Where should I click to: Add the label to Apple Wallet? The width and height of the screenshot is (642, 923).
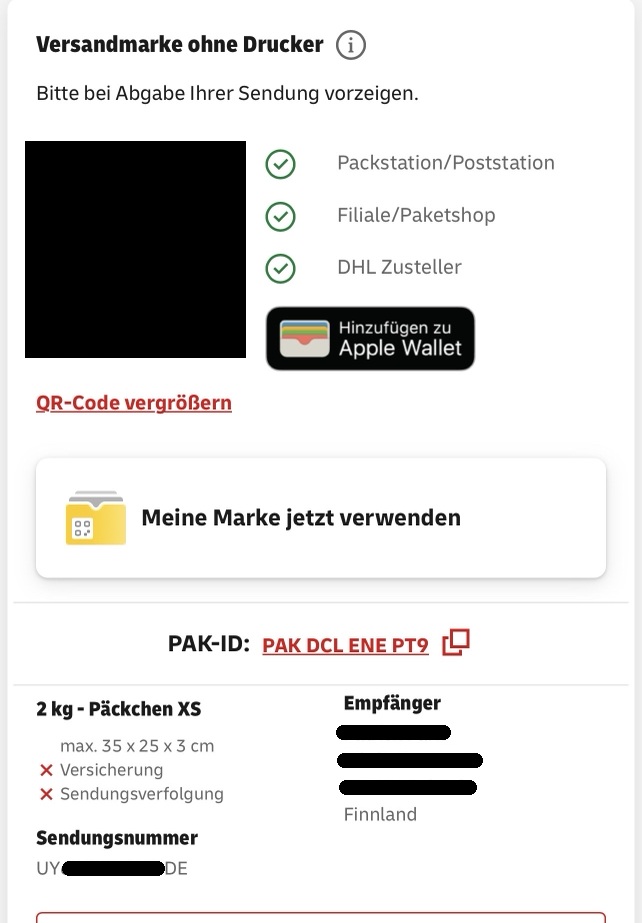370,339
